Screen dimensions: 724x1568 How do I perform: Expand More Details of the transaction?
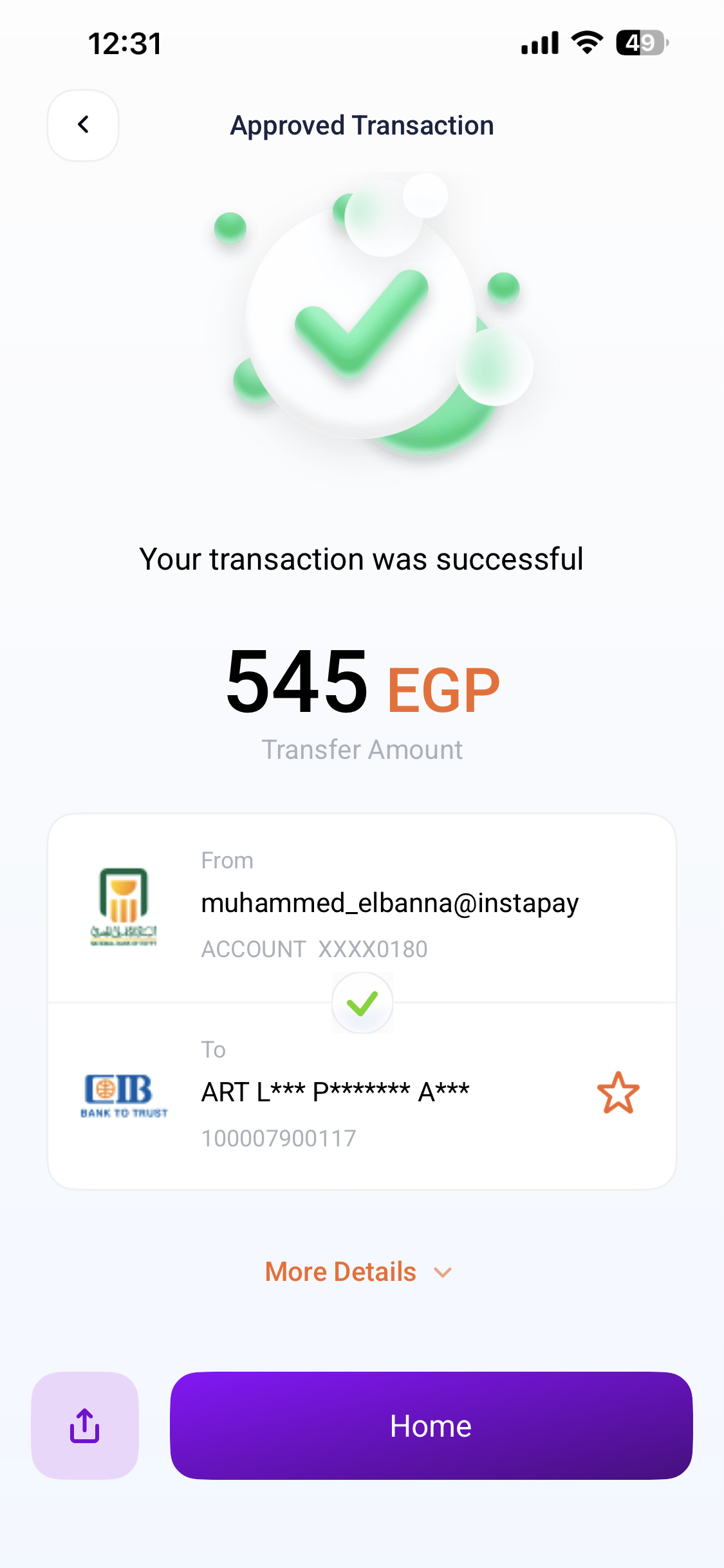point(358,1273)
